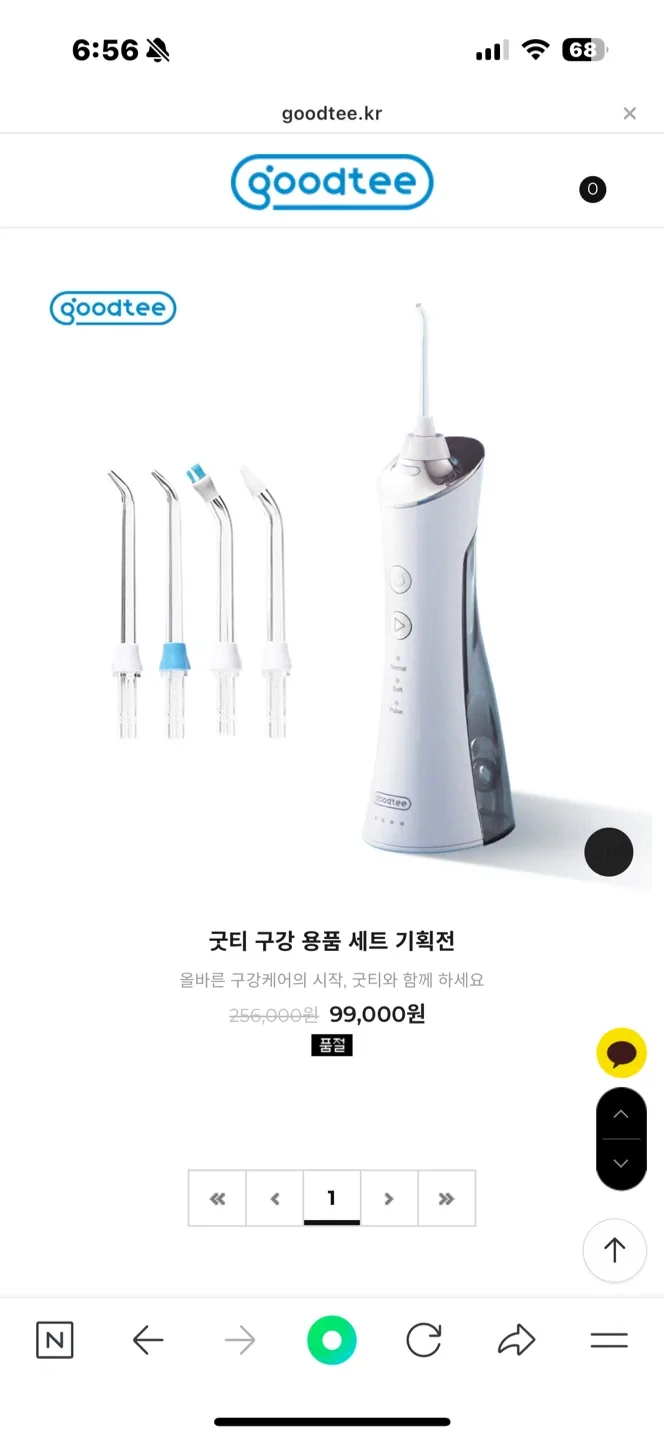Open KakaoTalk chat support bubble
The width and height of the screenshot is (664, 1440).
click(x=621, y=1053)
